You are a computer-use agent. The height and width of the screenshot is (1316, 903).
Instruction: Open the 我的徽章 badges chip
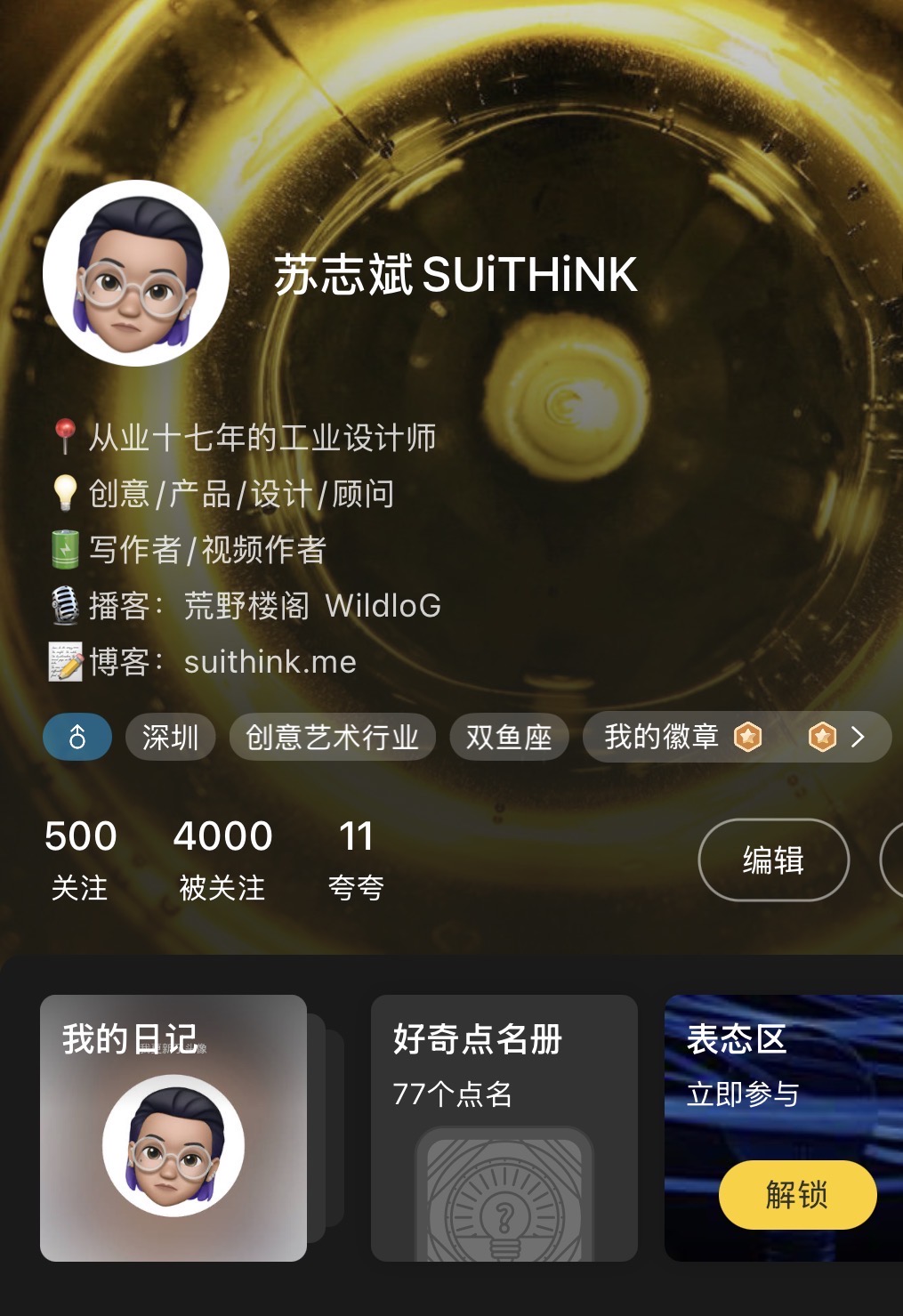pyautogui.click(x=737, y=737)
